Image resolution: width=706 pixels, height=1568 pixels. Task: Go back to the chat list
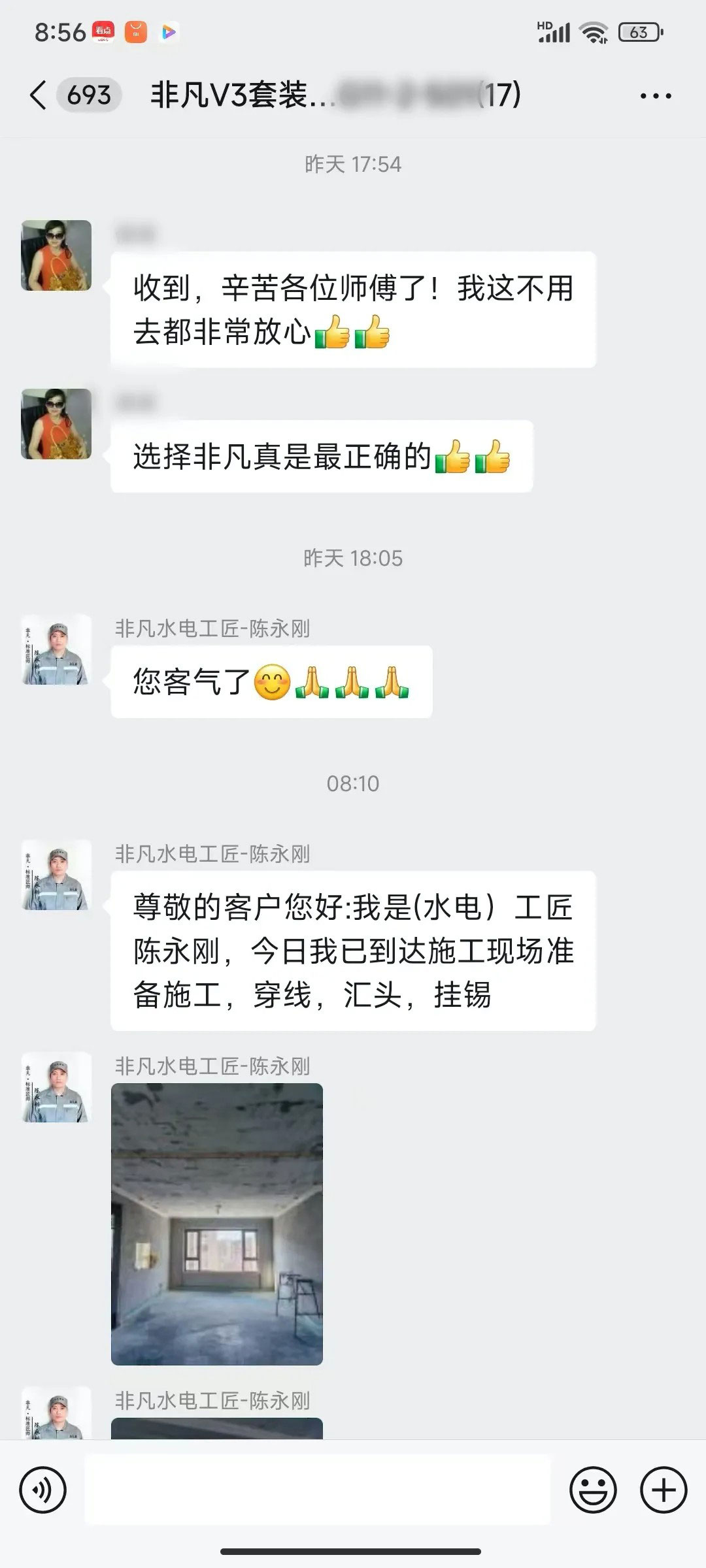click(39, 95)
